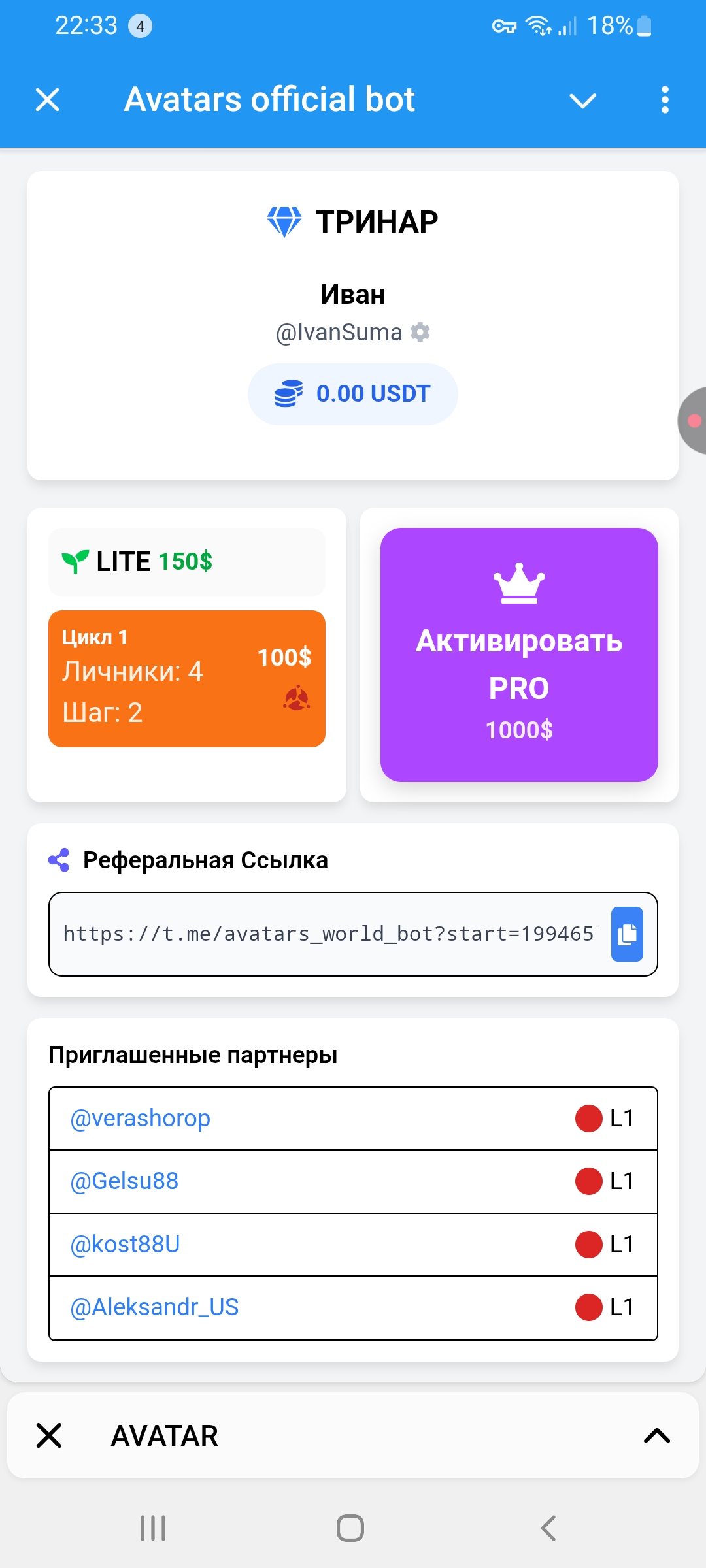Go back with the system back button
This screenshot has width=706, height=1568.
point(548,1528)
